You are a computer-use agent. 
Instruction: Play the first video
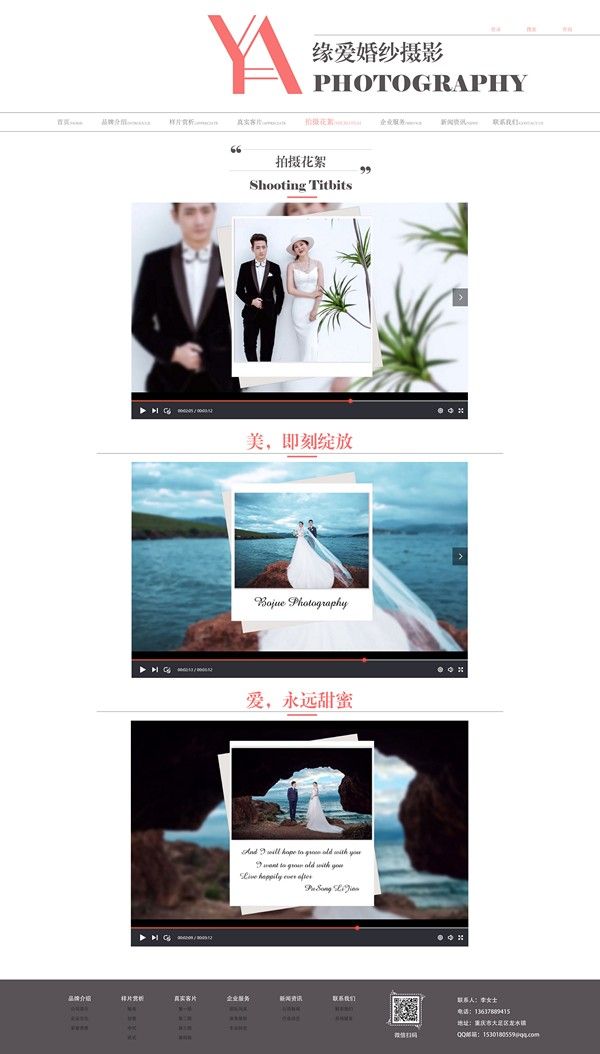142,410
